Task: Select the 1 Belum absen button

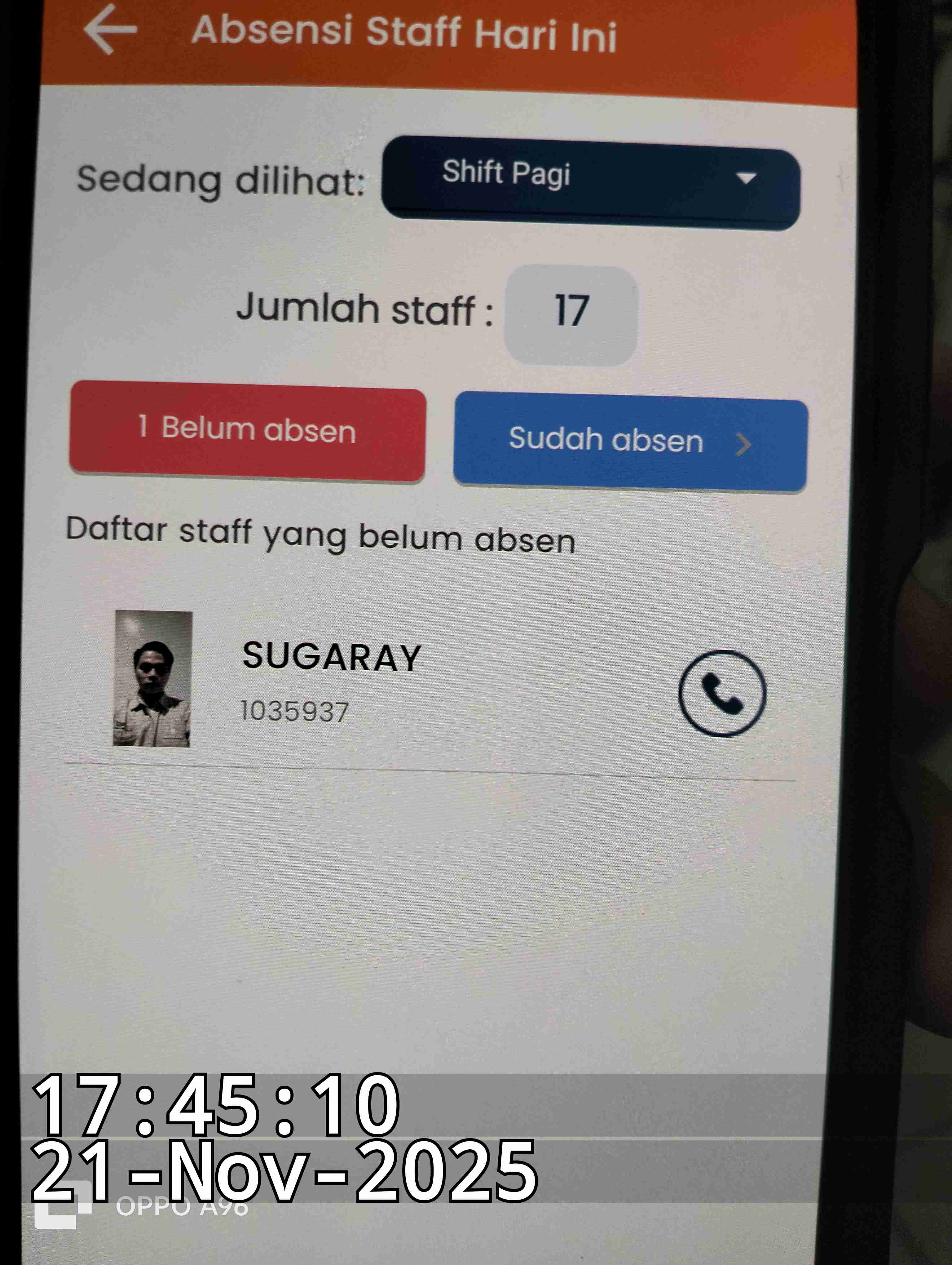Action: (x=247, y=431)
